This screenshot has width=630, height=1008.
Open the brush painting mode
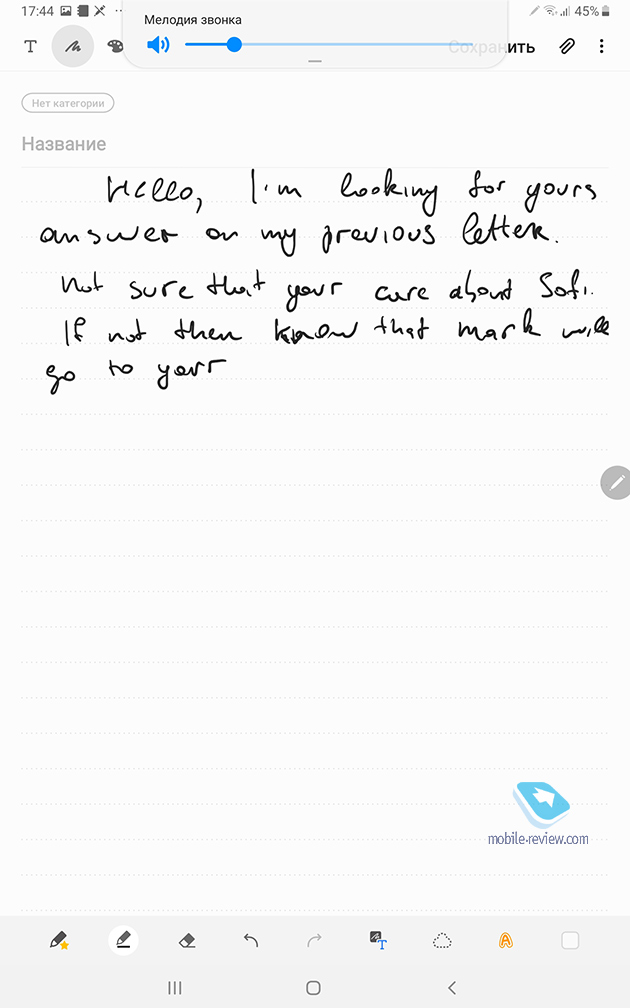point(115,46)
